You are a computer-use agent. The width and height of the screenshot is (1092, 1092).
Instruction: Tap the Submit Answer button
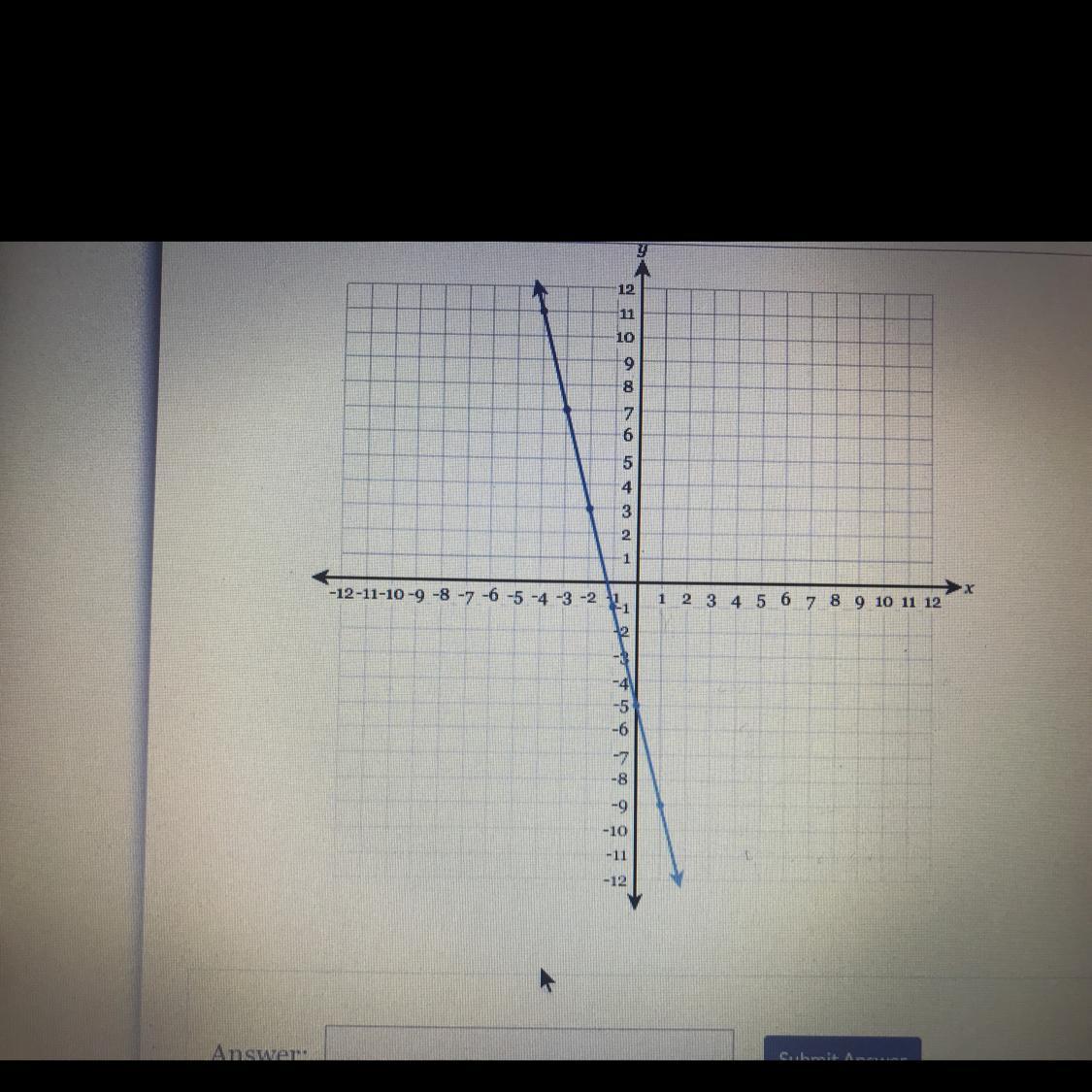tap(843, 1049)
